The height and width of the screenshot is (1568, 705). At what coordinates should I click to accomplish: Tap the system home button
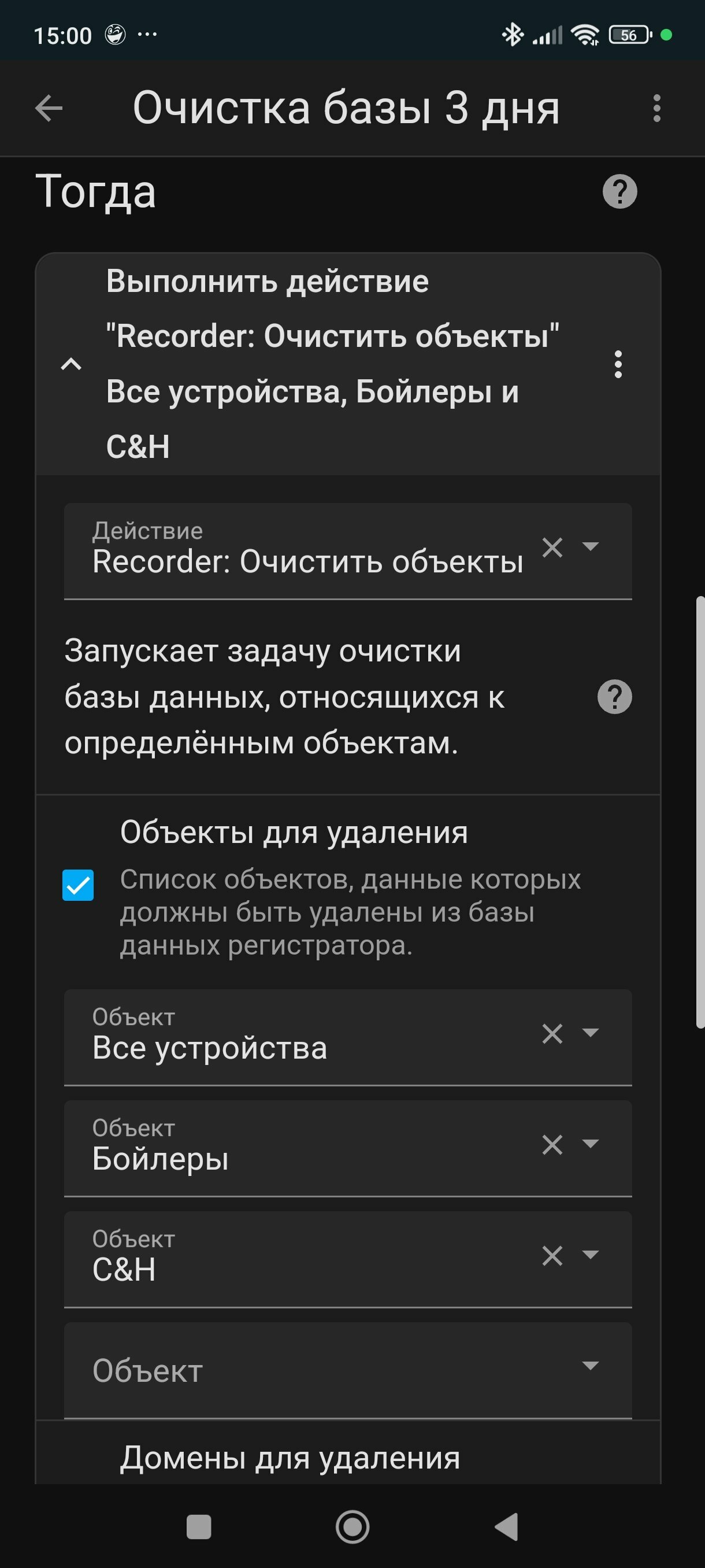point(352,1526)
